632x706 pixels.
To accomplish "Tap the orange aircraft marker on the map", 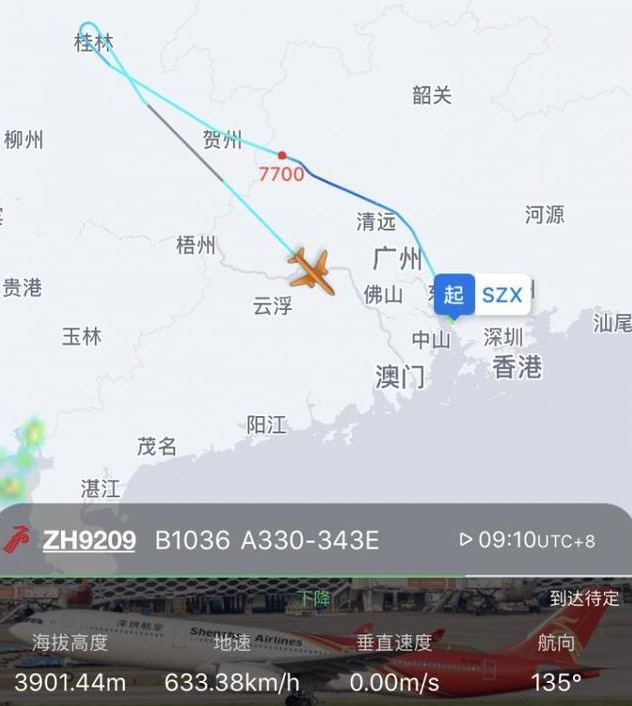I will coord(311,269).
